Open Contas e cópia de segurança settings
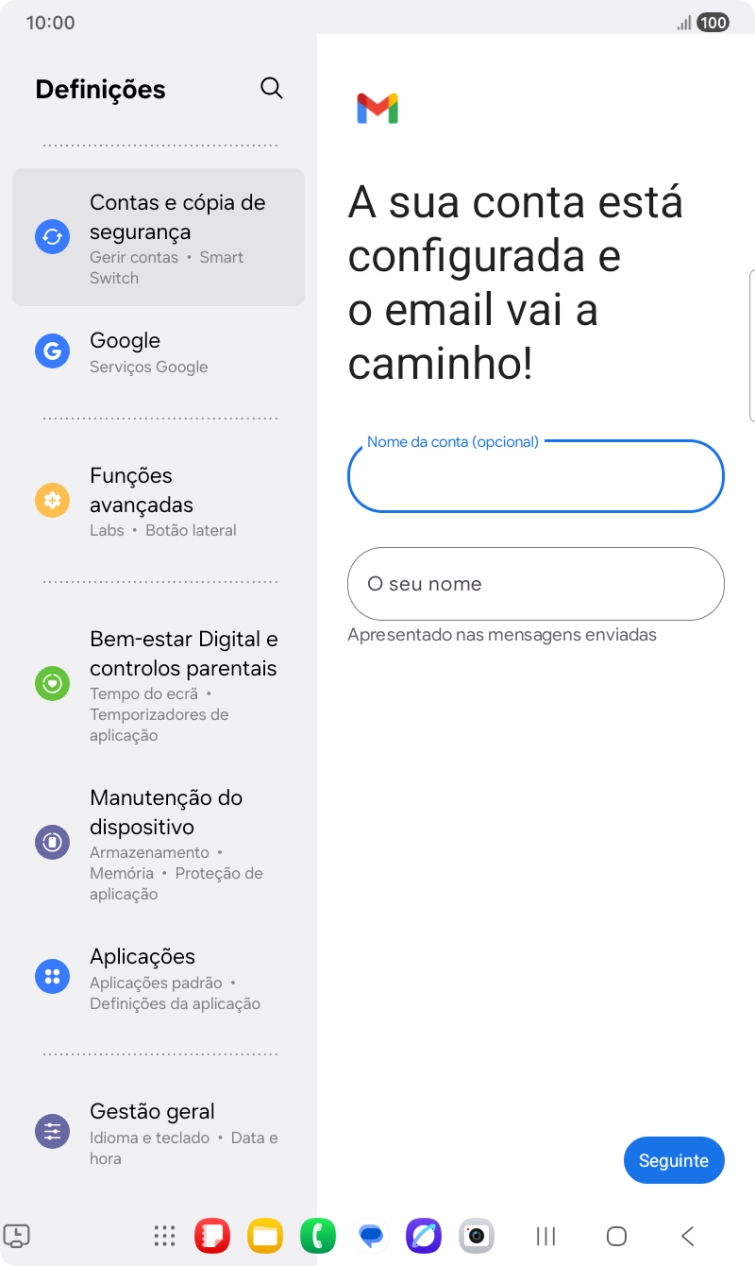 [177, 230]
